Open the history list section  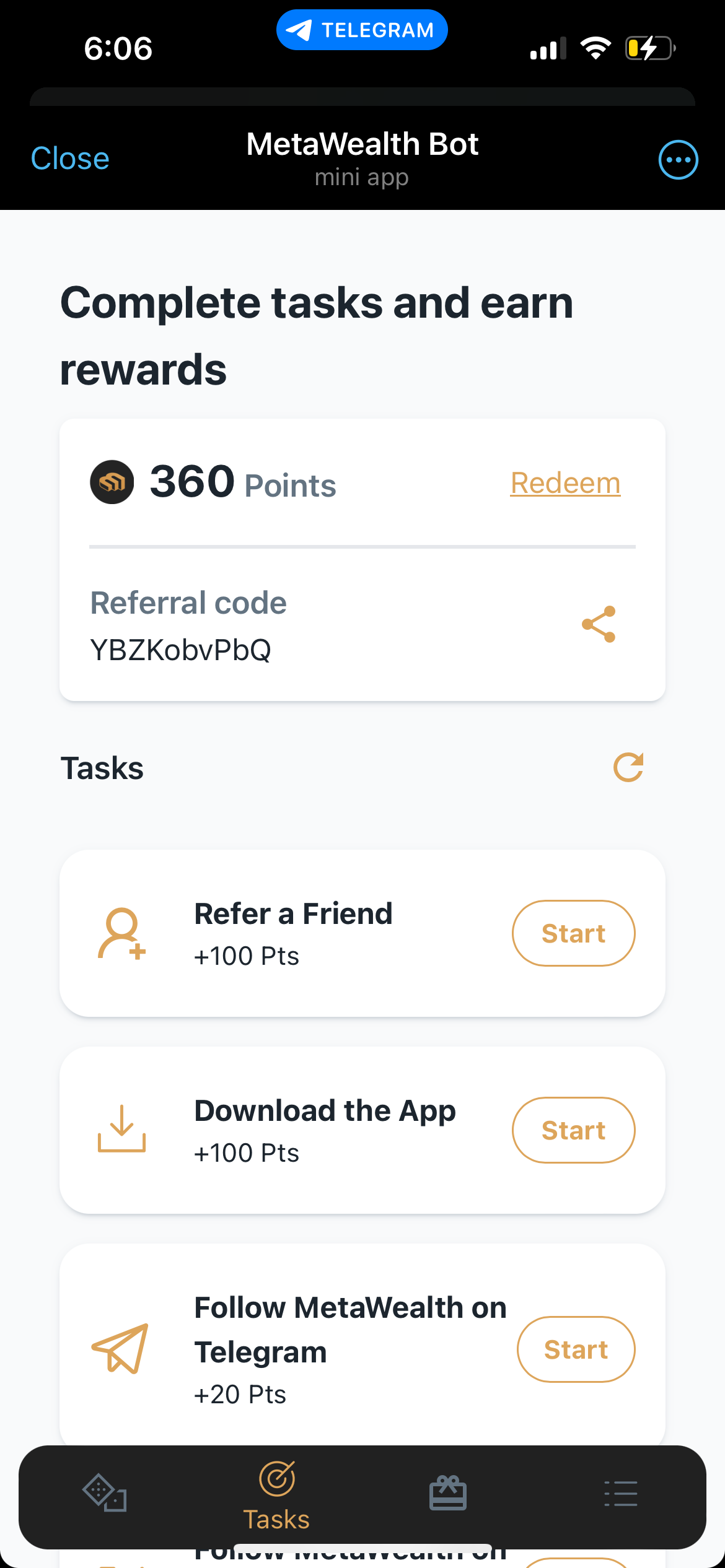coord(620,1492)
